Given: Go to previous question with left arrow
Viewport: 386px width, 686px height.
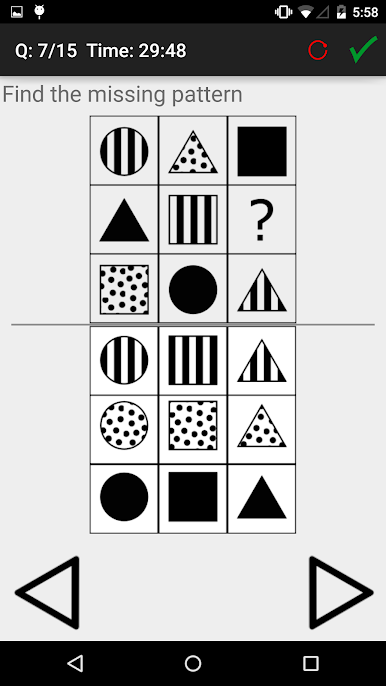Looking at the screenshot, I should [x=48, y=593].
